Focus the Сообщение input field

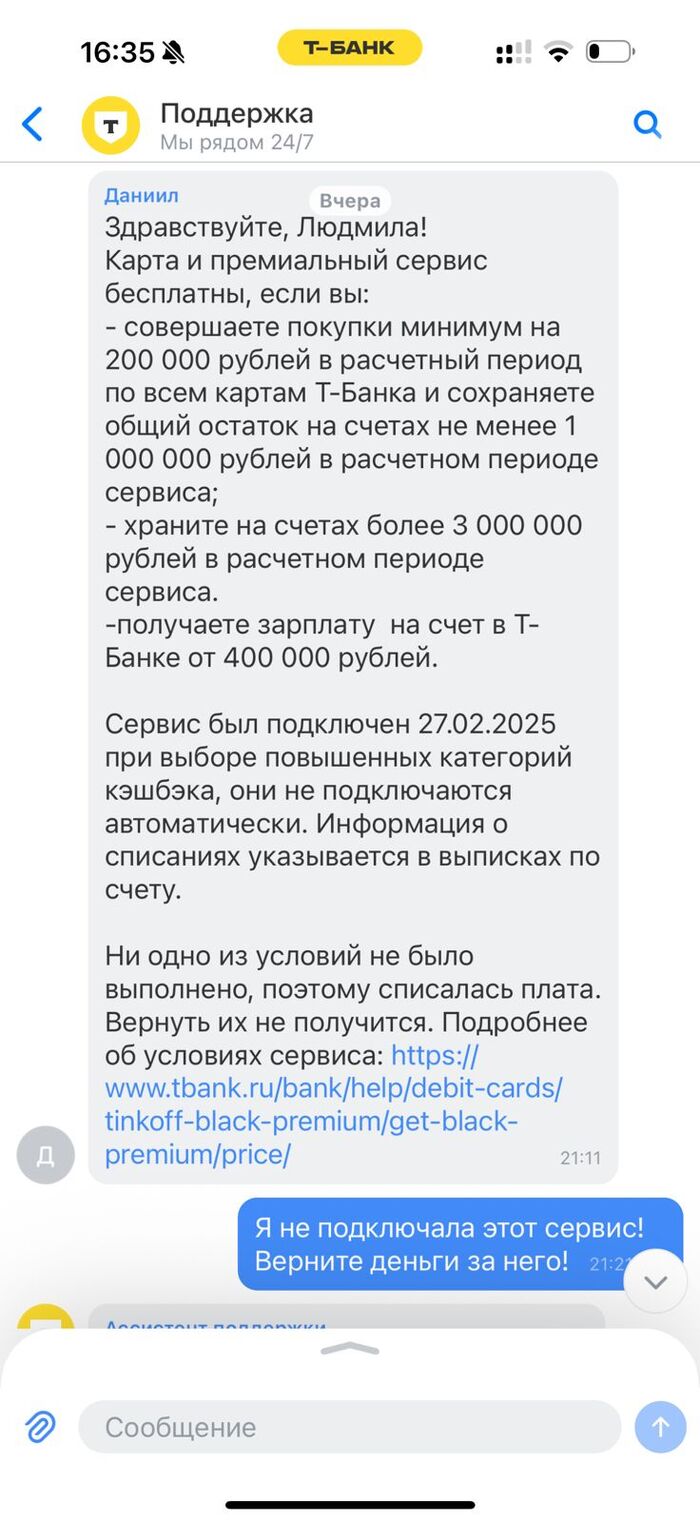point(349,1427)
